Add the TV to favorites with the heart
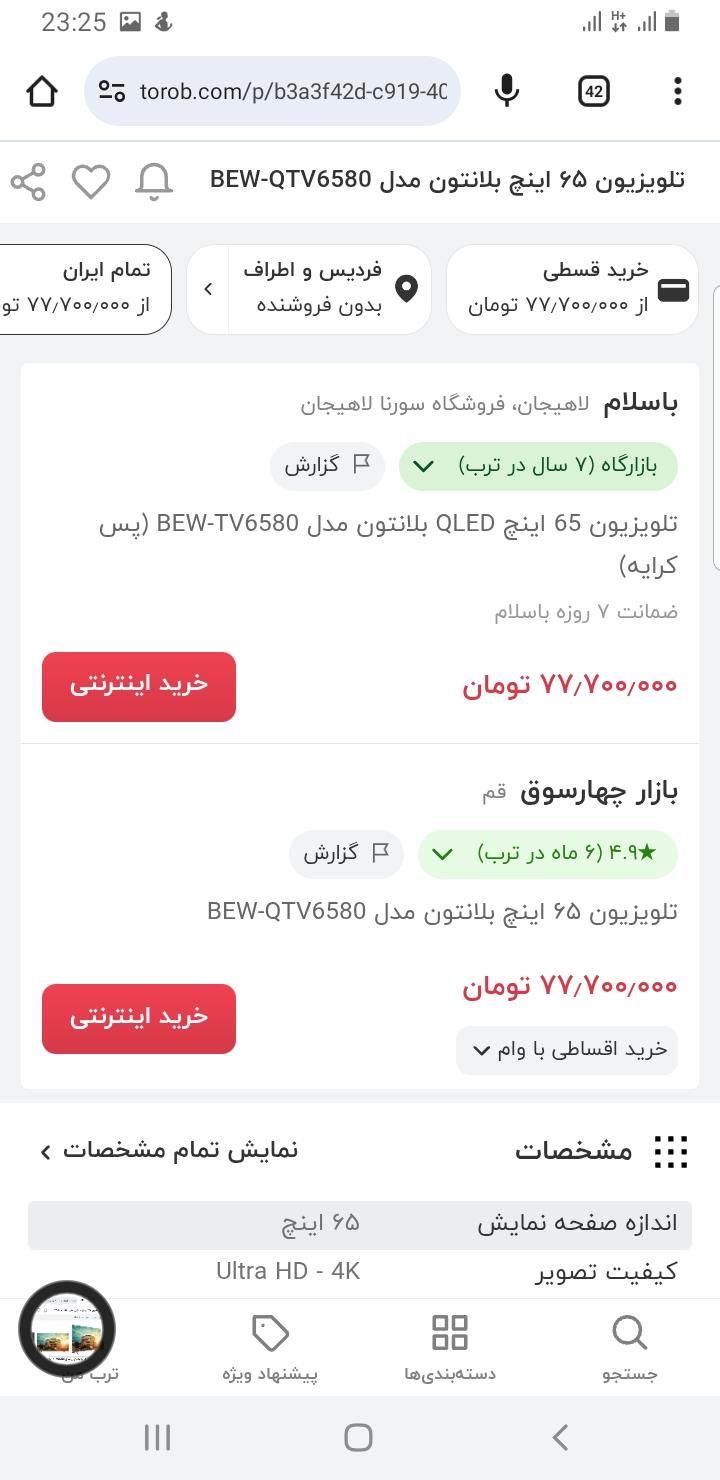The height and width of the screenshot is (1480, 720). [x=91, y=182]
